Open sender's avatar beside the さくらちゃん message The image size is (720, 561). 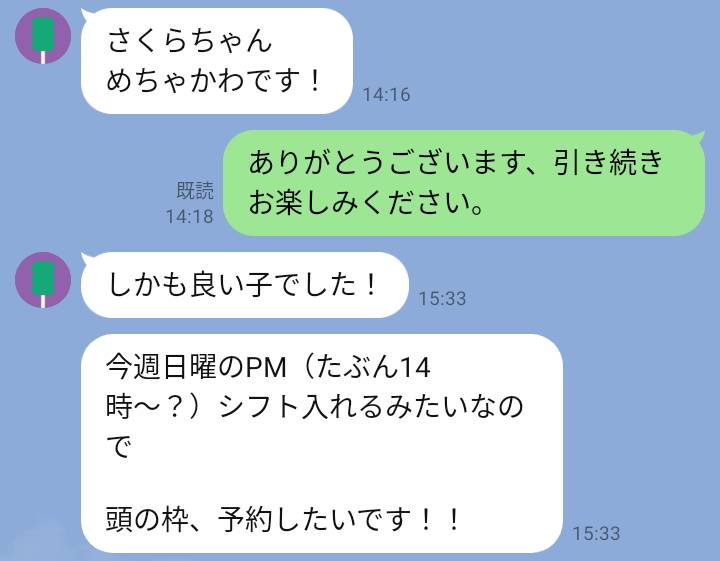coord(43,36)
